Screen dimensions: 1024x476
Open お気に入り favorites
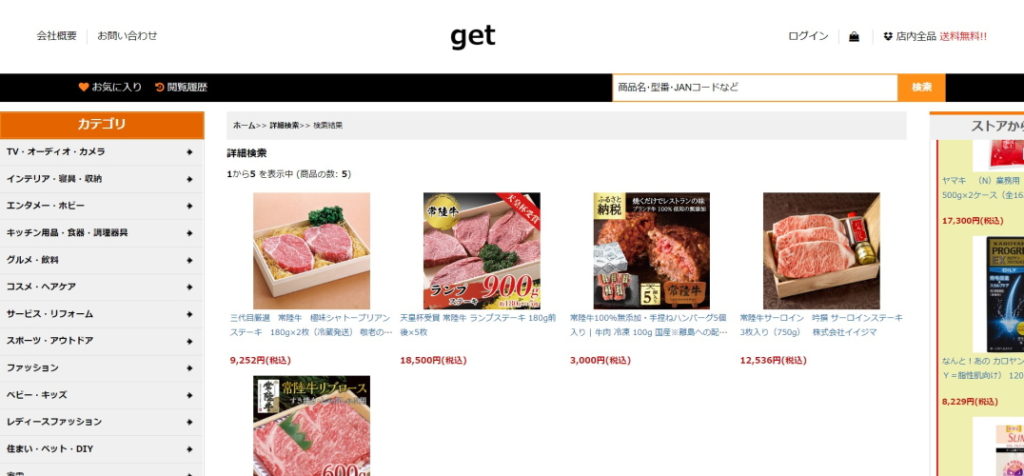coord(110,88)
